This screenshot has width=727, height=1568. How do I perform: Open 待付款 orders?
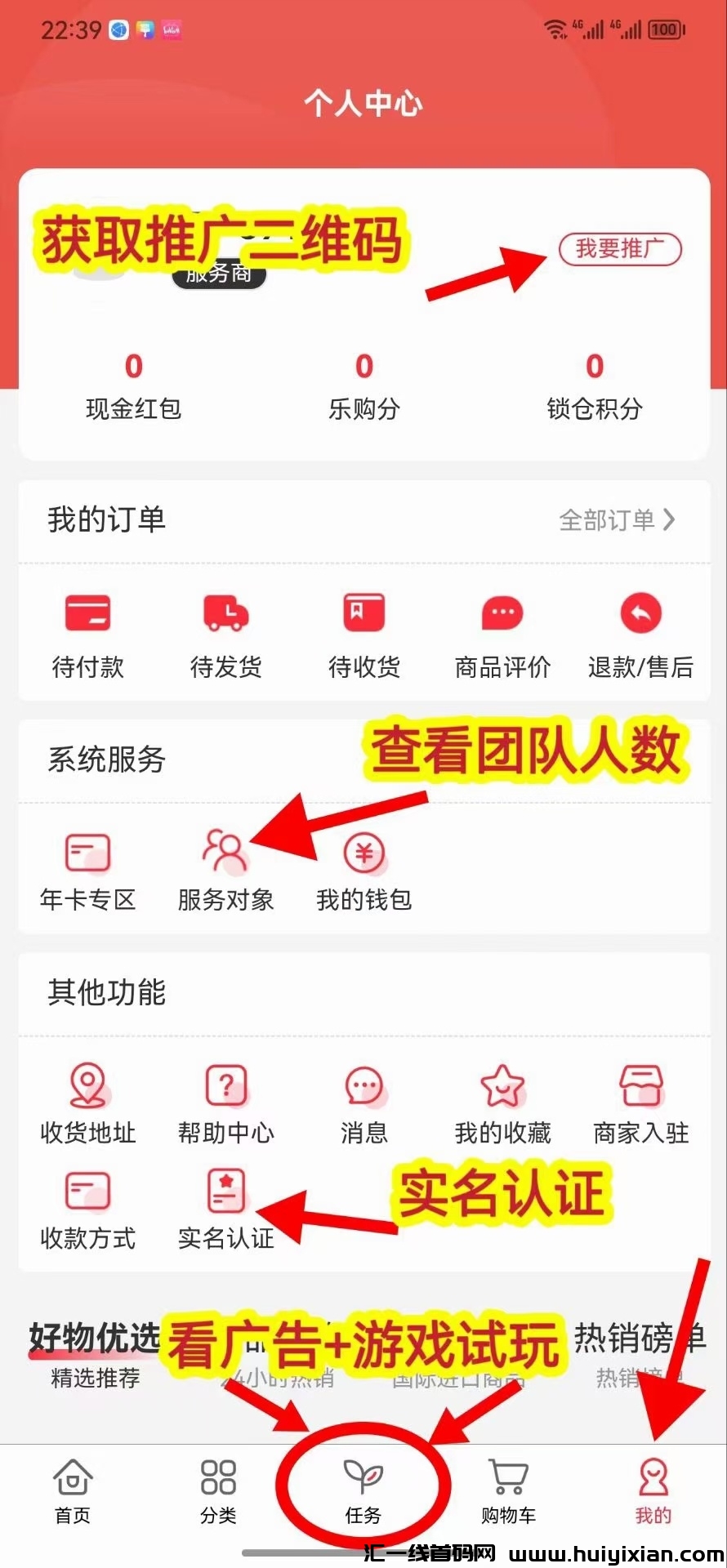pos(88,633)
